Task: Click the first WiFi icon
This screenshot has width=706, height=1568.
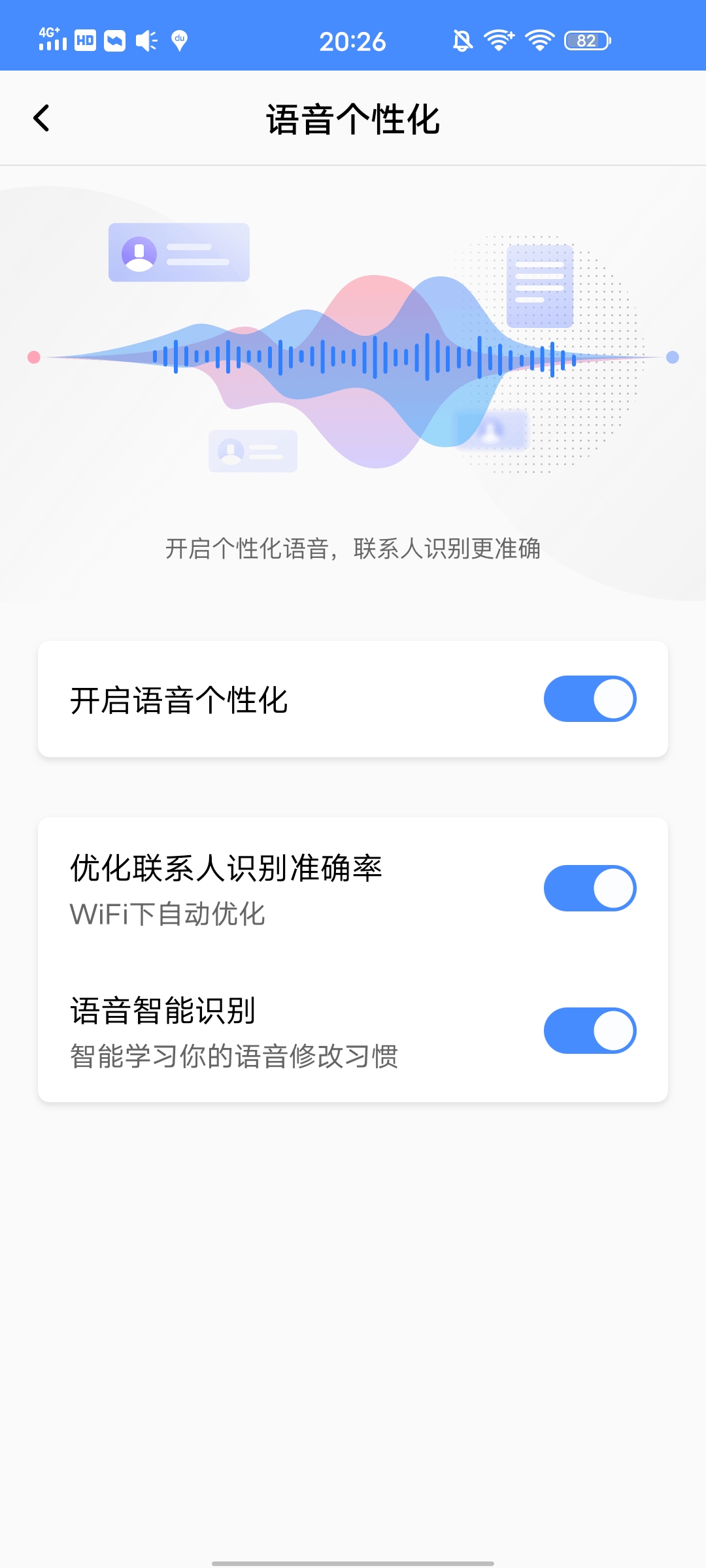Action: point(498,41)
